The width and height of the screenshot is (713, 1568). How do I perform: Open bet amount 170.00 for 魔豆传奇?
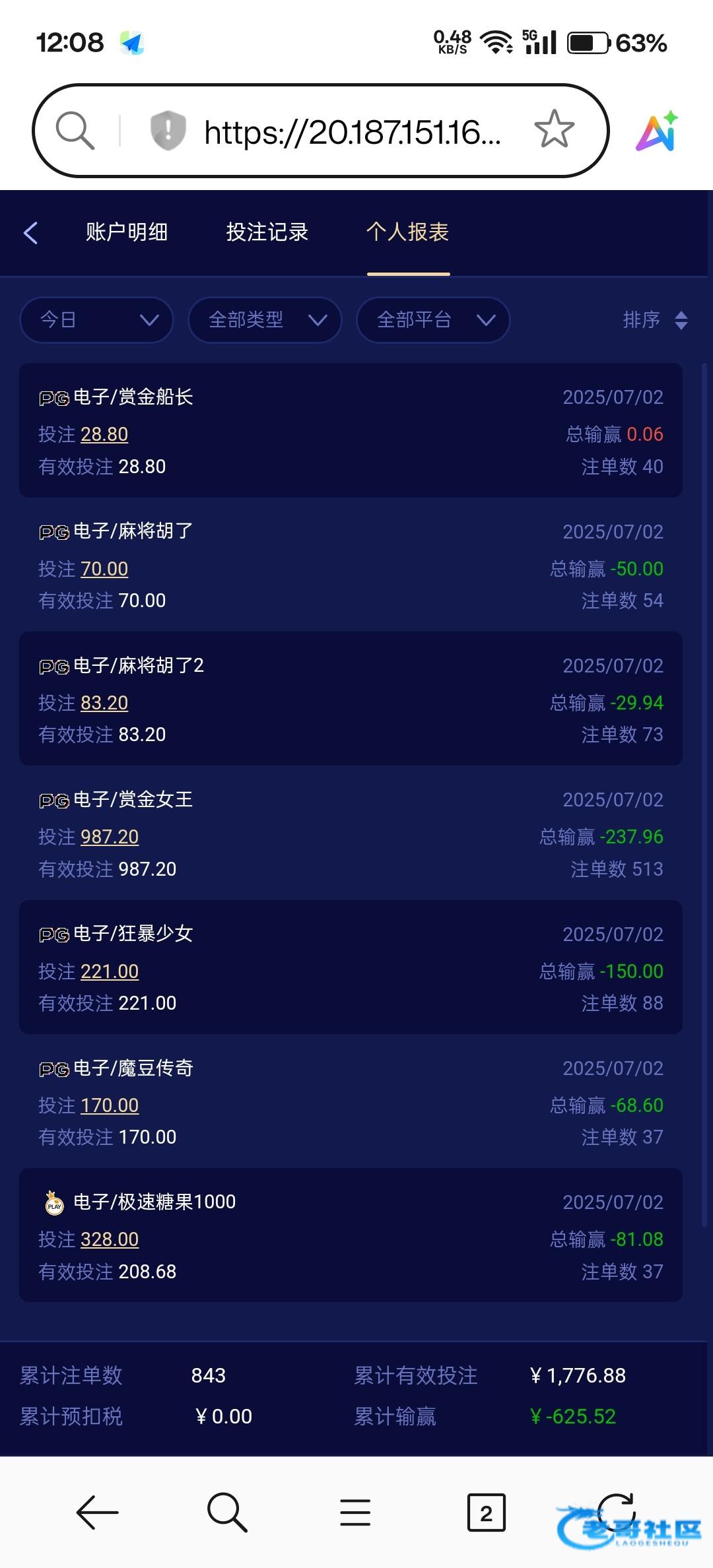tap(110, 1105)
